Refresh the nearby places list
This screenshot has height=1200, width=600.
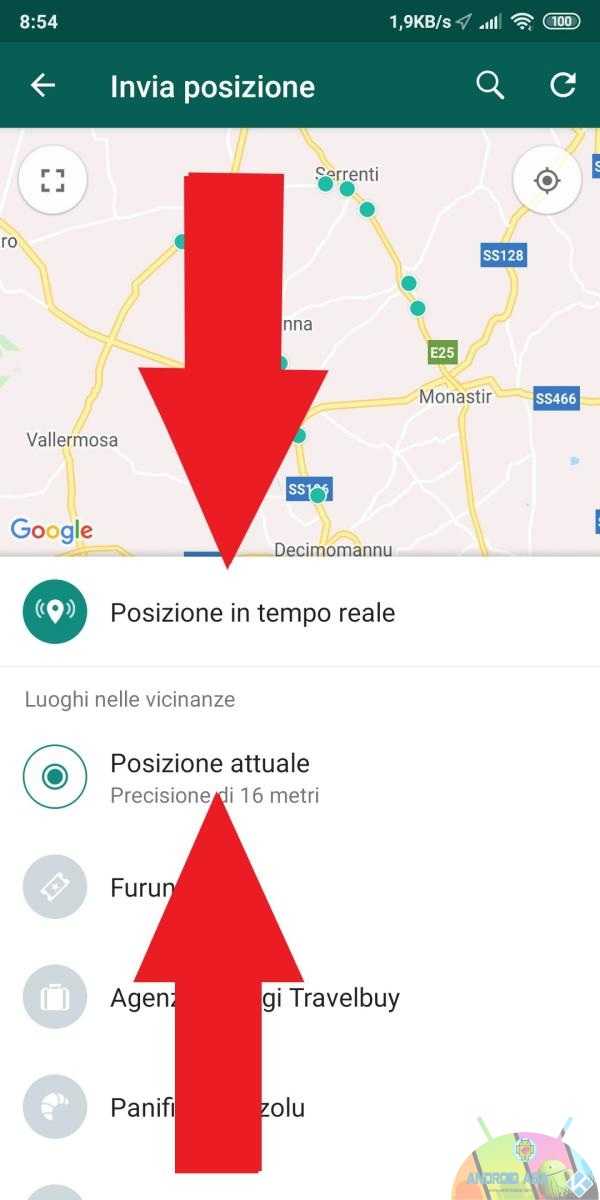tap(563, 86)
